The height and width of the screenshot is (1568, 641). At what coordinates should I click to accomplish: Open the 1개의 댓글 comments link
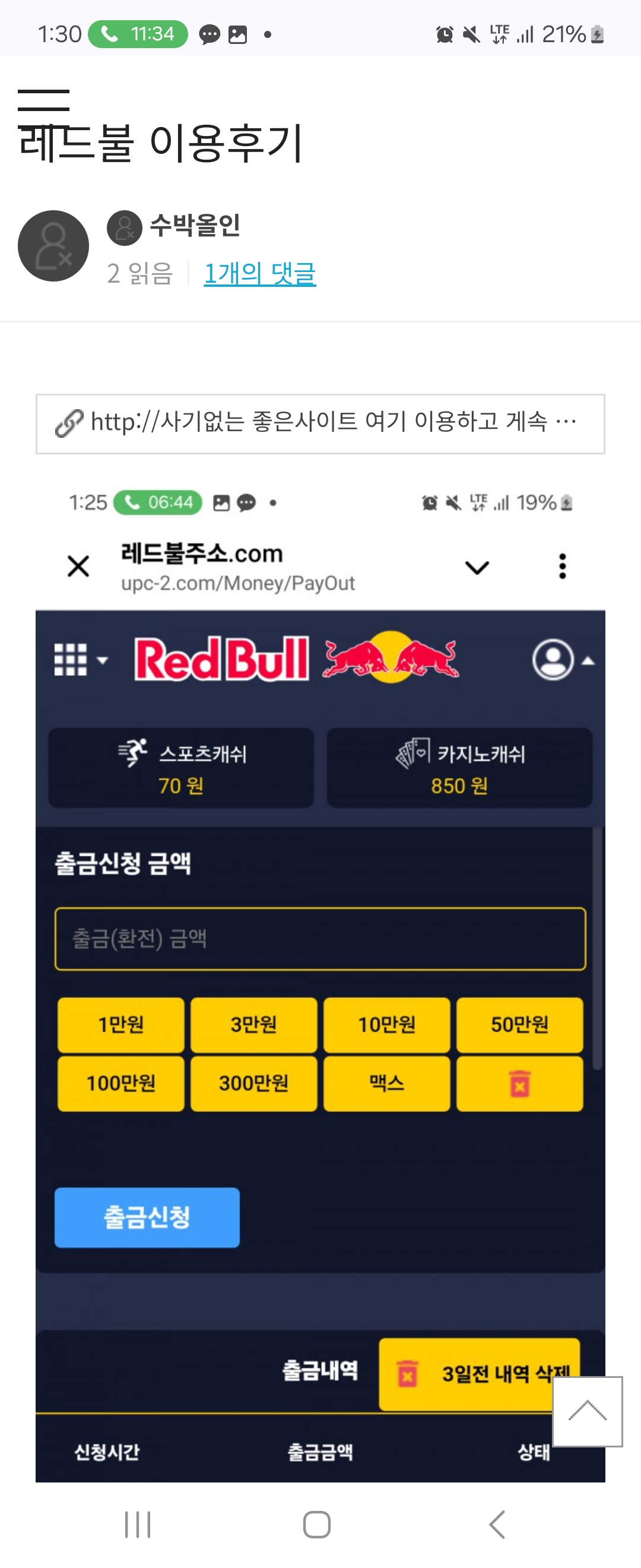pos(260,273)
